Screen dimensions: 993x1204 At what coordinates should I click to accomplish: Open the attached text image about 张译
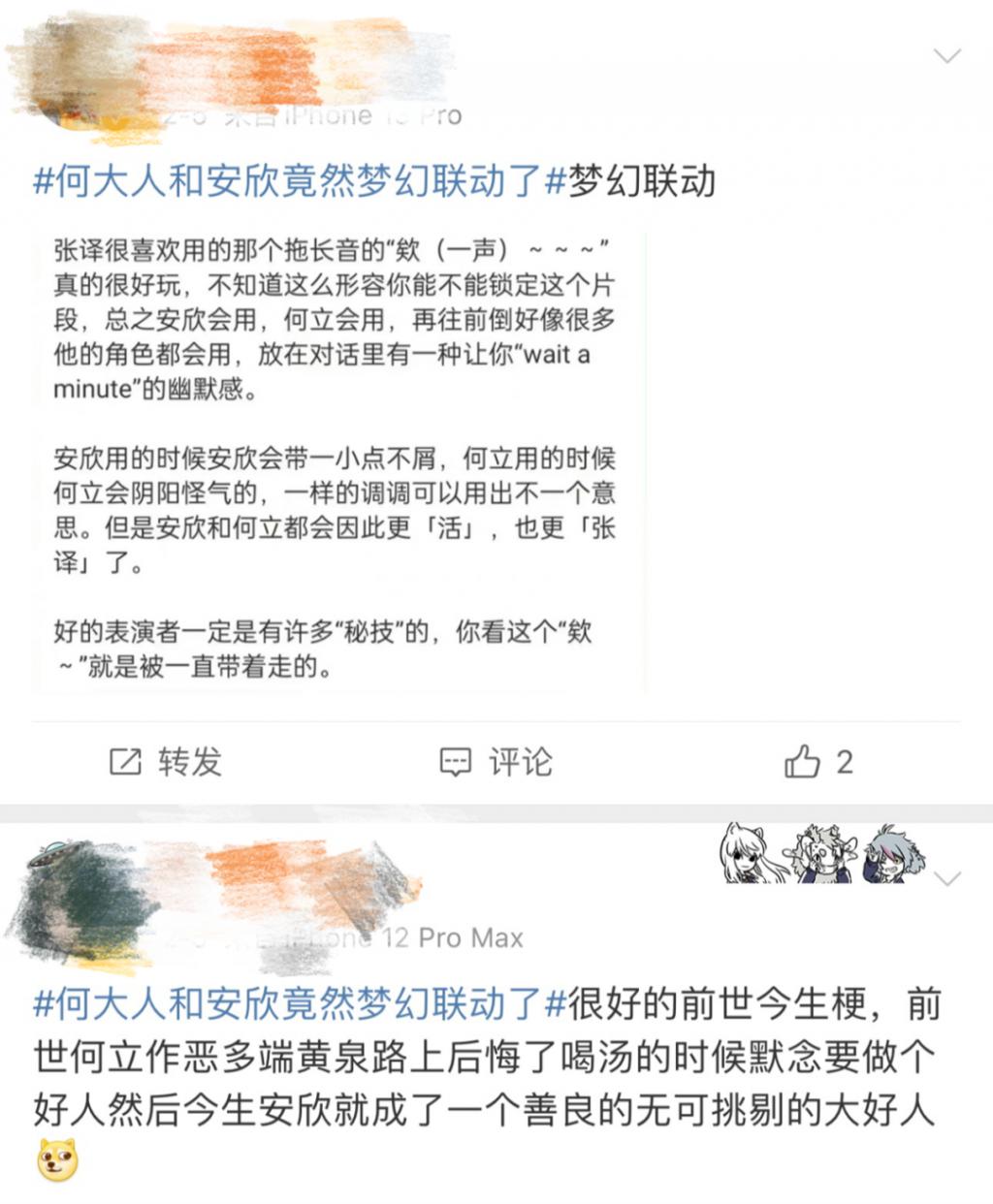[339, 461]
